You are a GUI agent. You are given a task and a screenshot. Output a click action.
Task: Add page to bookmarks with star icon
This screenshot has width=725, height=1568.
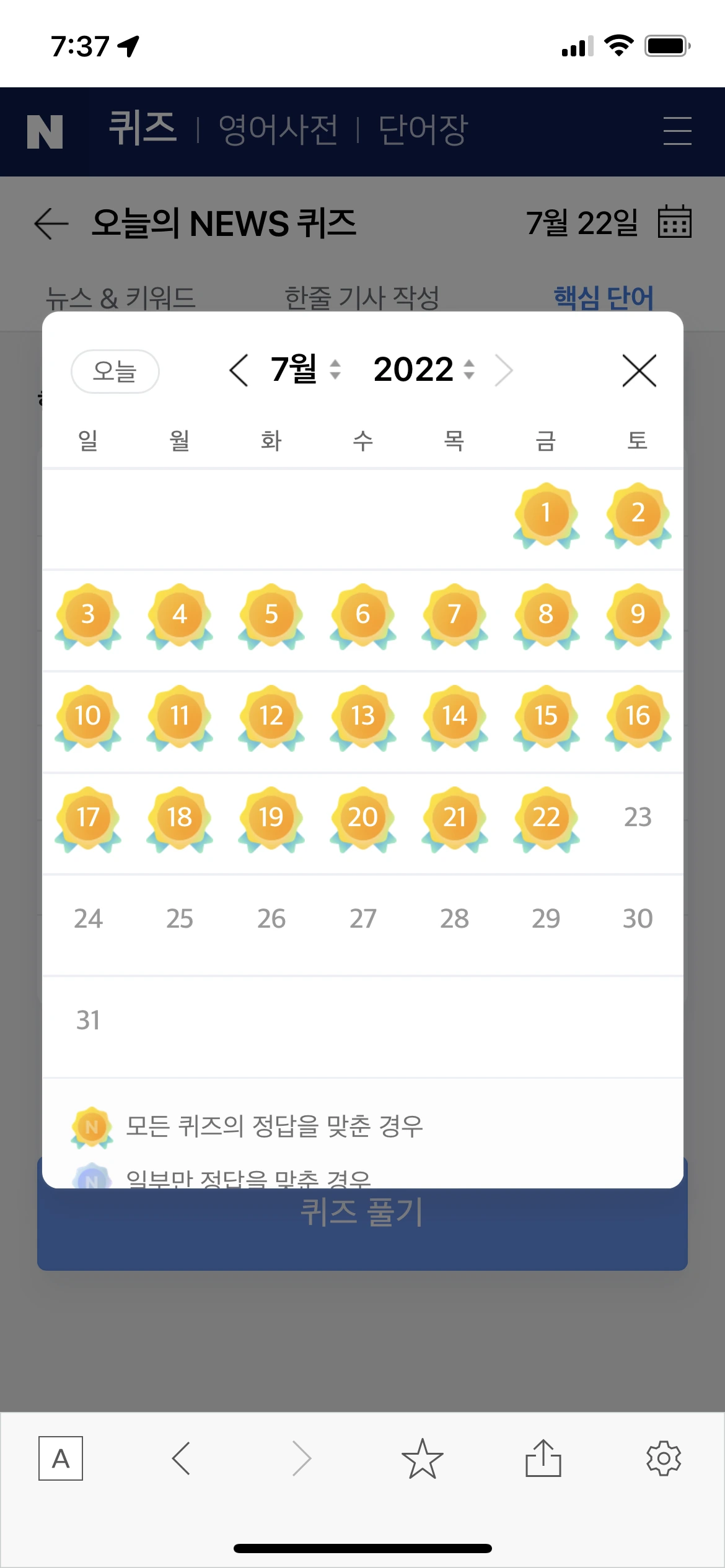point(422,1458)
